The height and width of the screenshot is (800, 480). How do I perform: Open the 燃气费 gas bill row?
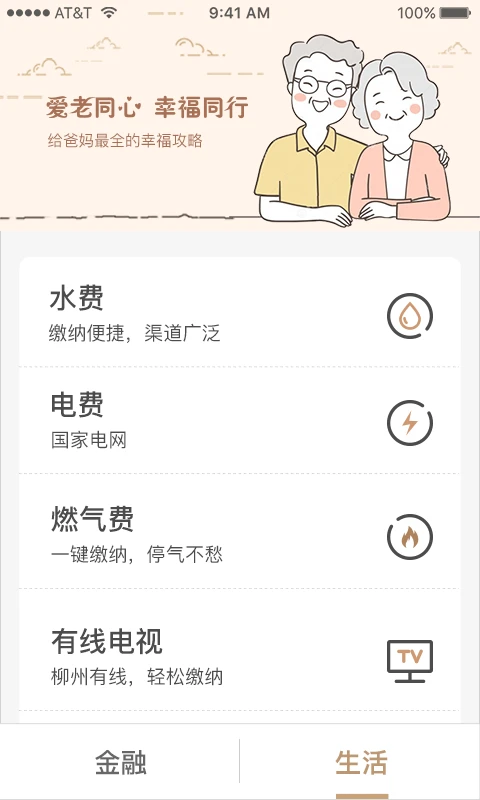click(x=240, y=531)
